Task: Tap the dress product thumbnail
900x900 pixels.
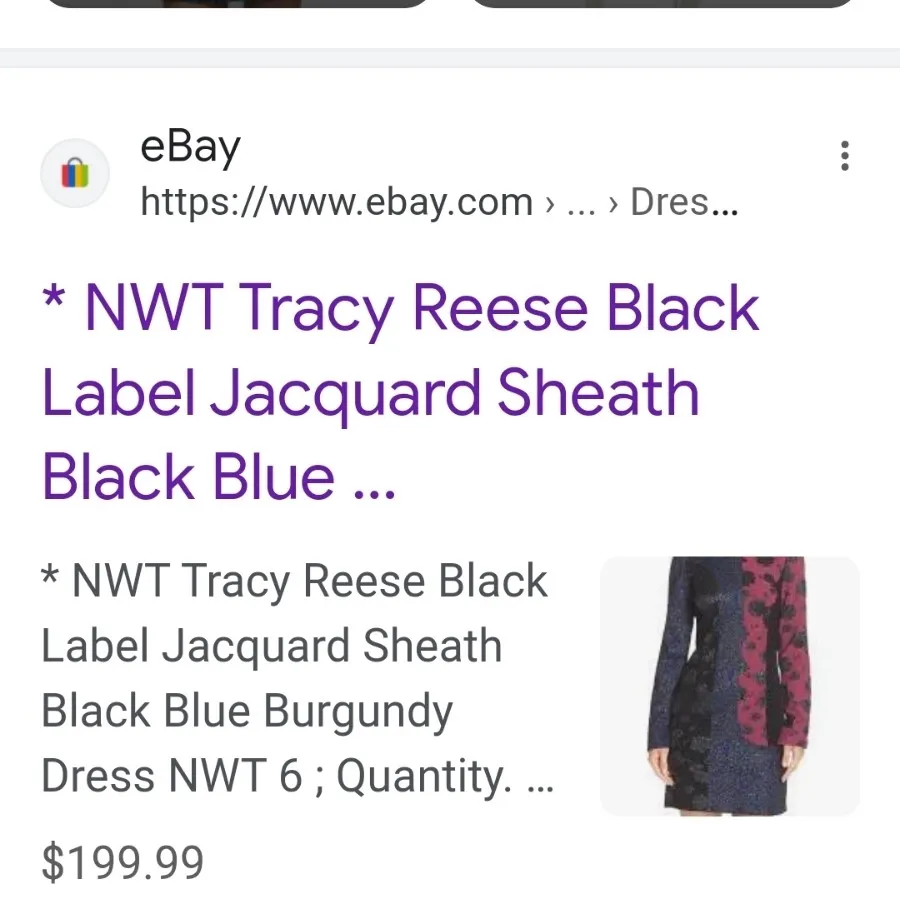Action: pos(729,686)
